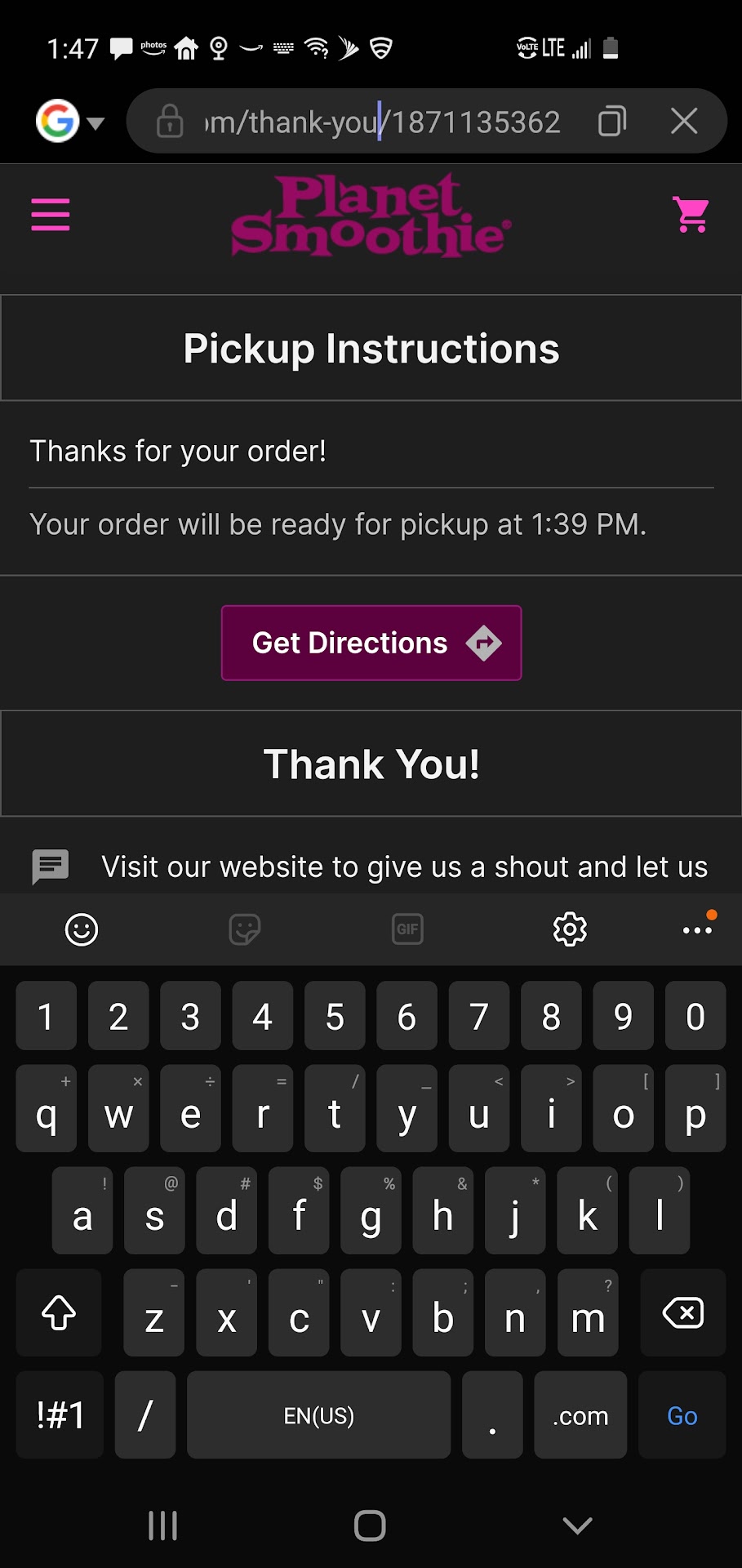Open the Google search engine selector
Image resolution: width=742 pixels, height=1568 pixels.
point(70,122)
